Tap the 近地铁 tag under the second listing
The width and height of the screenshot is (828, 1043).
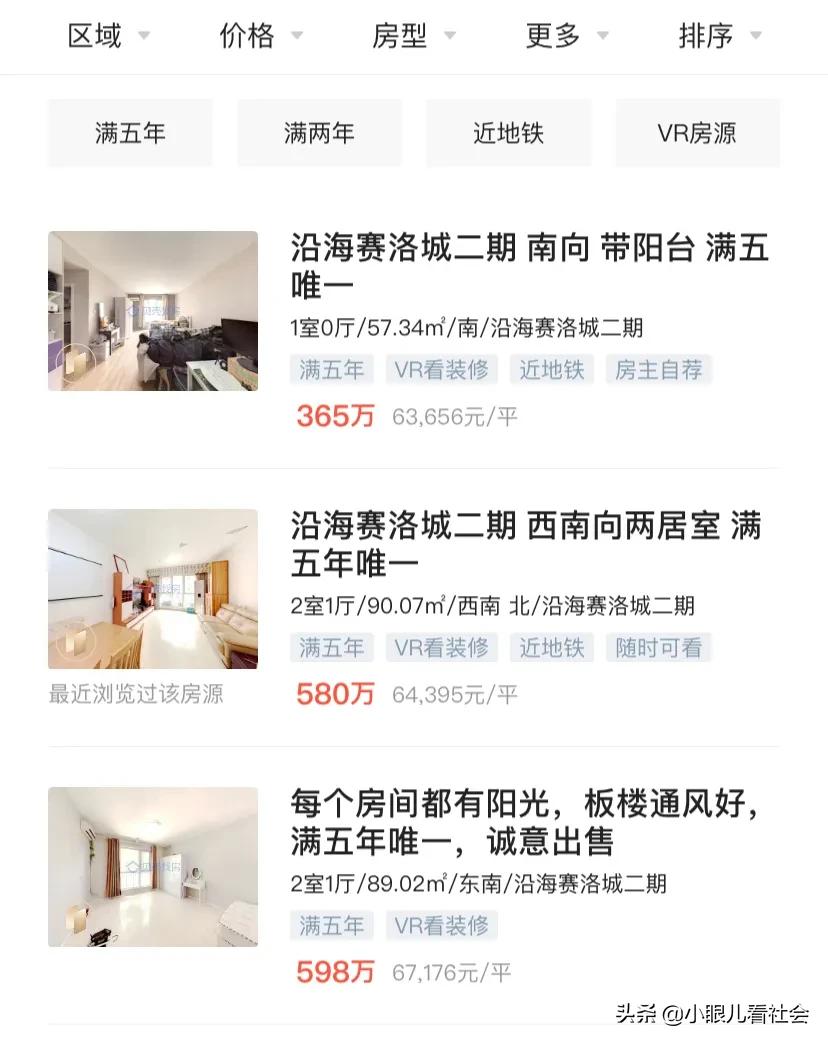coord(551,648)
